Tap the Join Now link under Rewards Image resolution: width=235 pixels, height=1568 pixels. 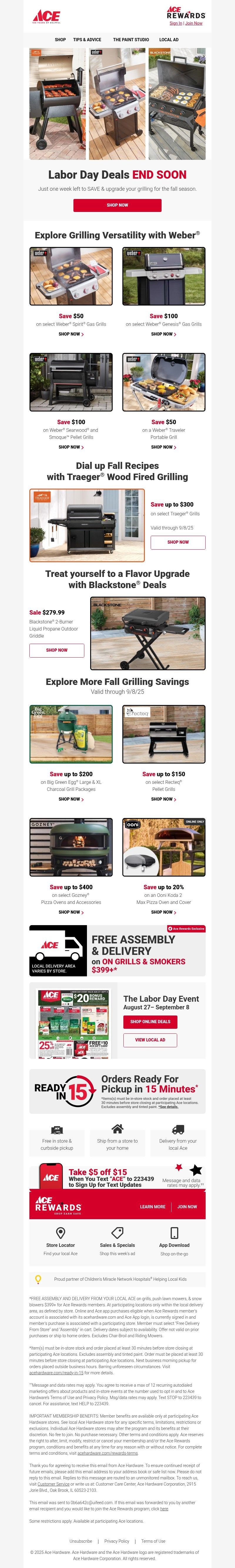[x=194, y=23]
